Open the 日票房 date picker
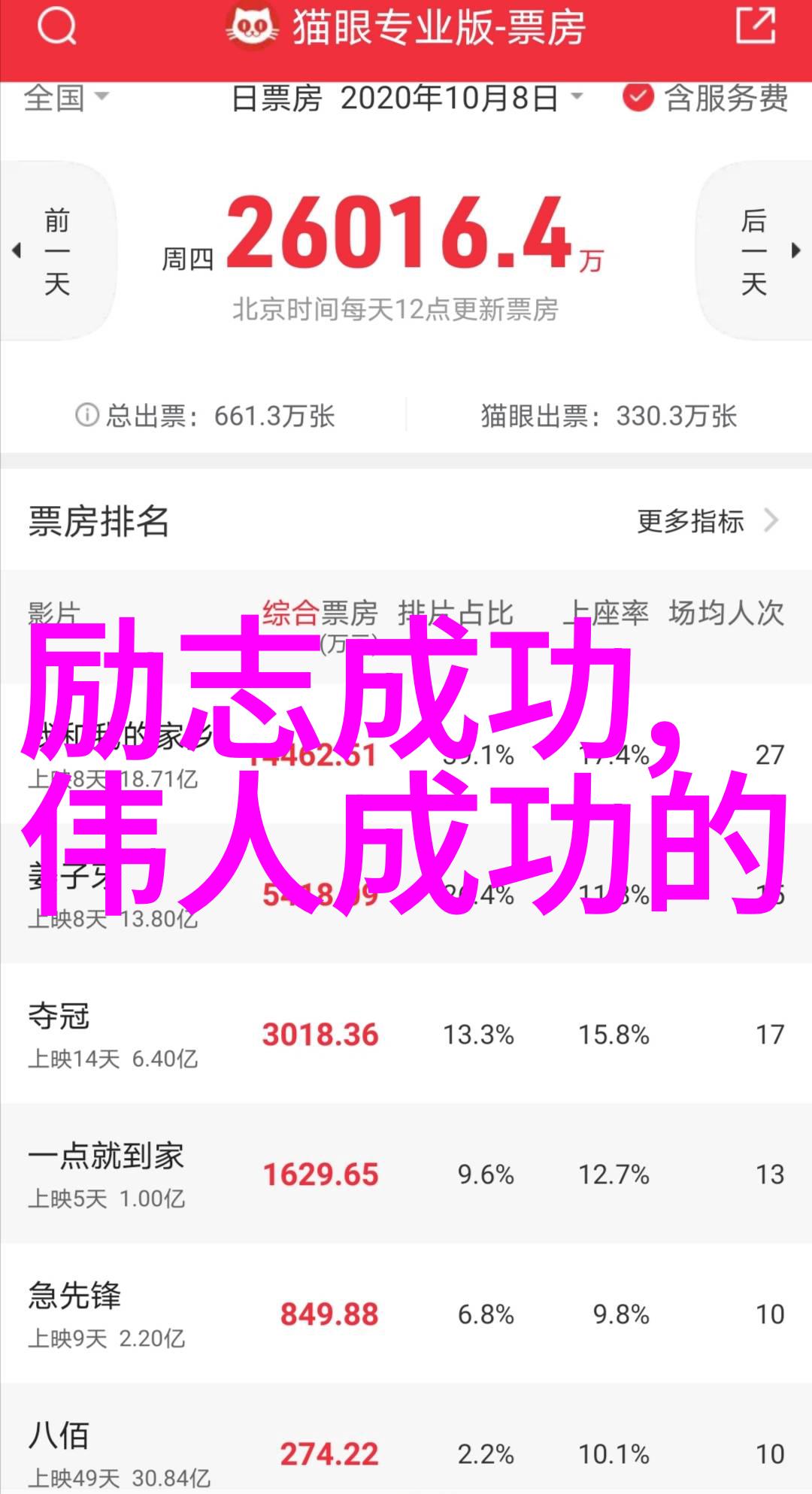 coord(407,98)
